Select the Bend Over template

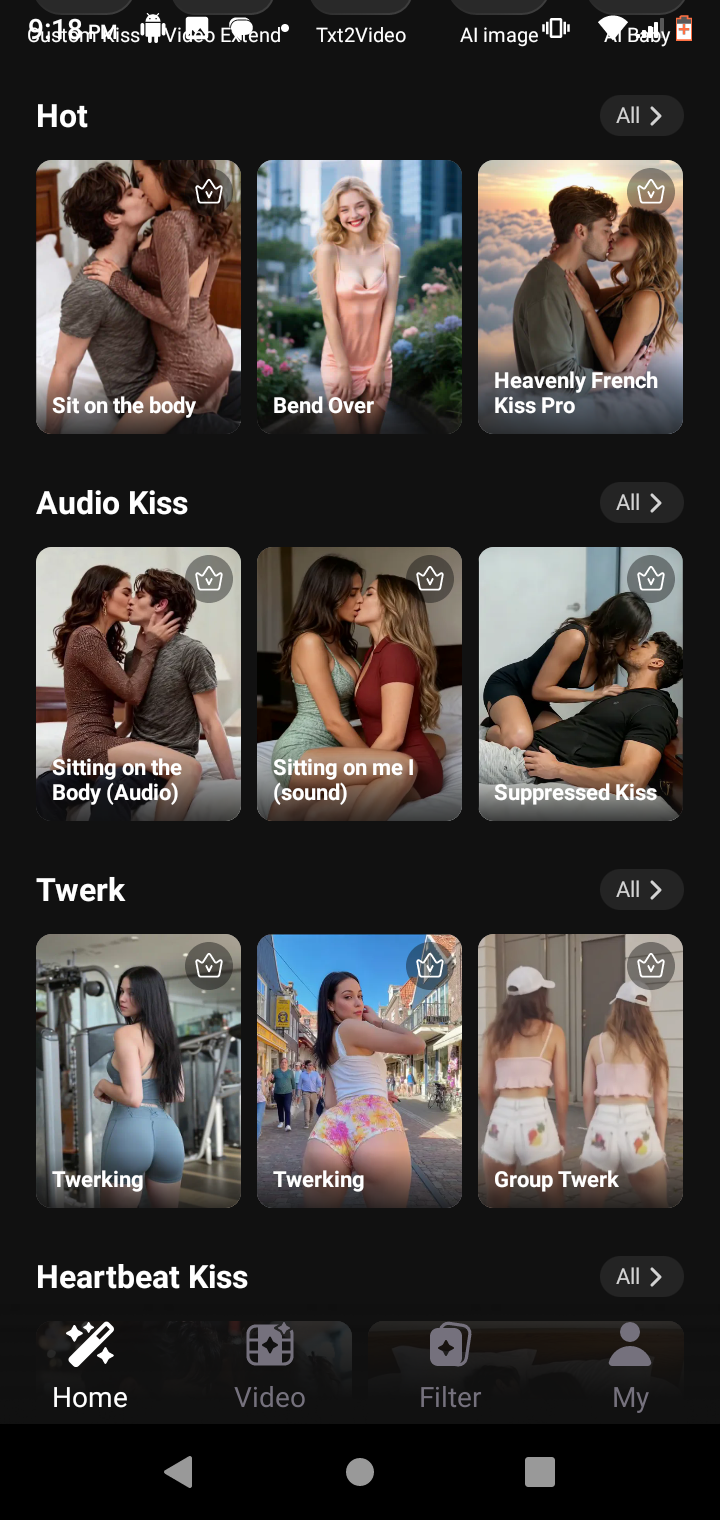click(359, 297)
